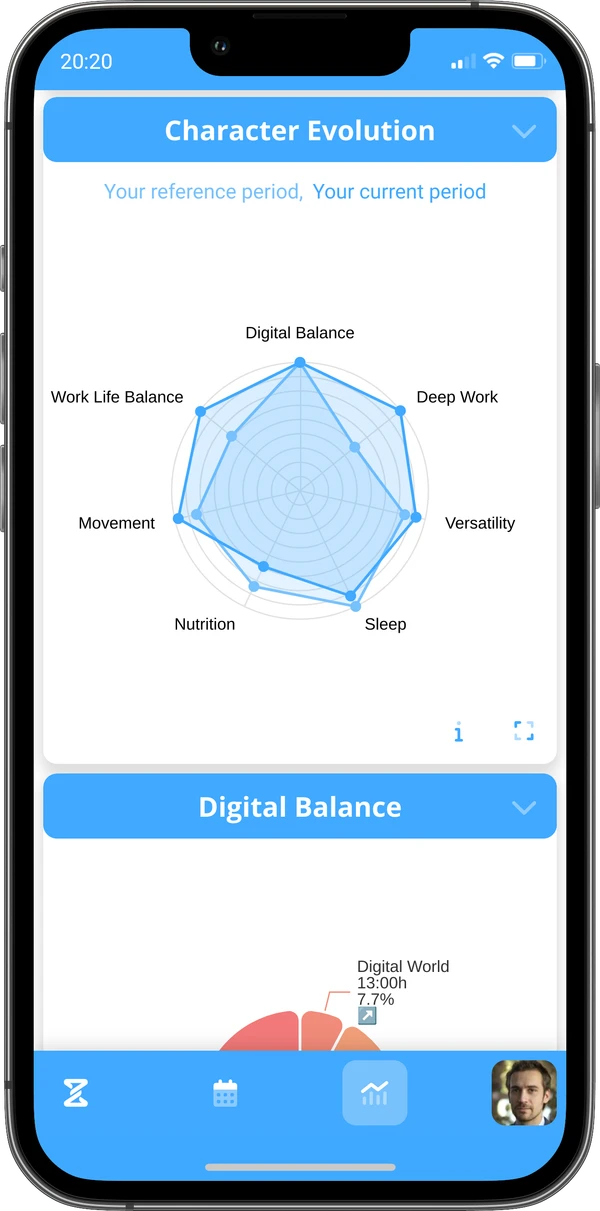Collapse the Character Evolution section

(523, 131)
